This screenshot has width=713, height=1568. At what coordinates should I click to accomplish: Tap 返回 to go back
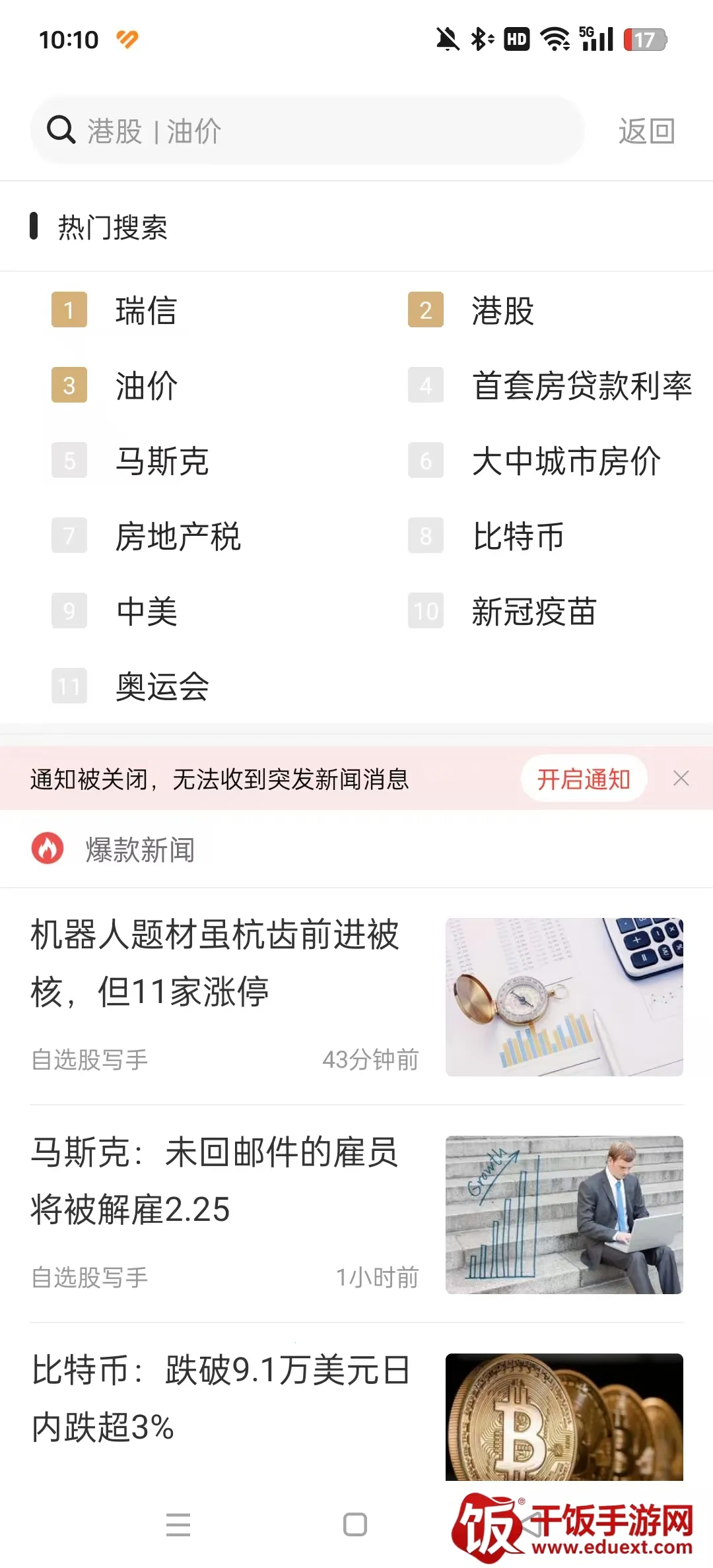point(646,131)
